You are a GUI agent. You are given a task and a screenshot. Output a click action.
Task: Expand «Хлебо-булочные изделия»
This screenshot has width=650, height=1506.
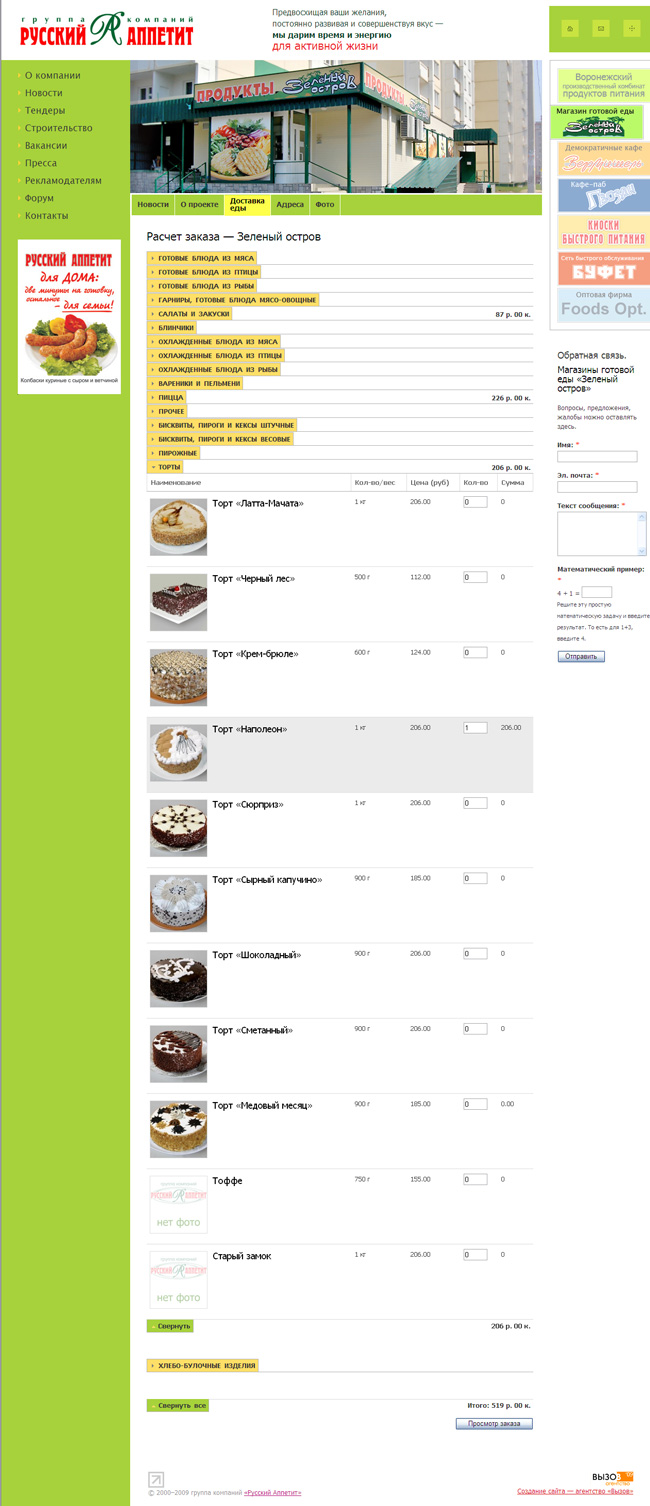coord(205,1365)
